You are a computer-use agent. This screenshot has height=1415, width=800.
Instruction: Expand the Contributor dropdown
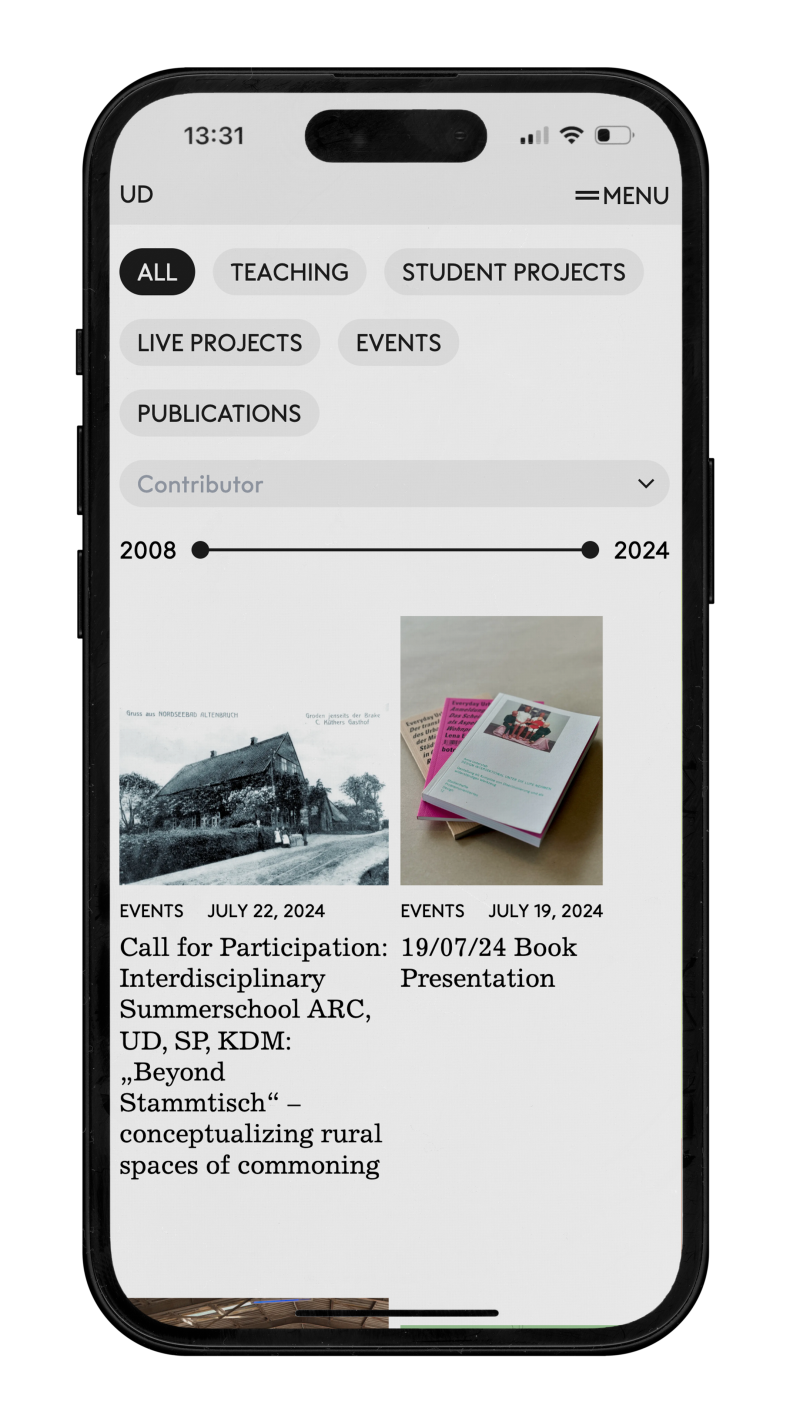click(394, 484)
